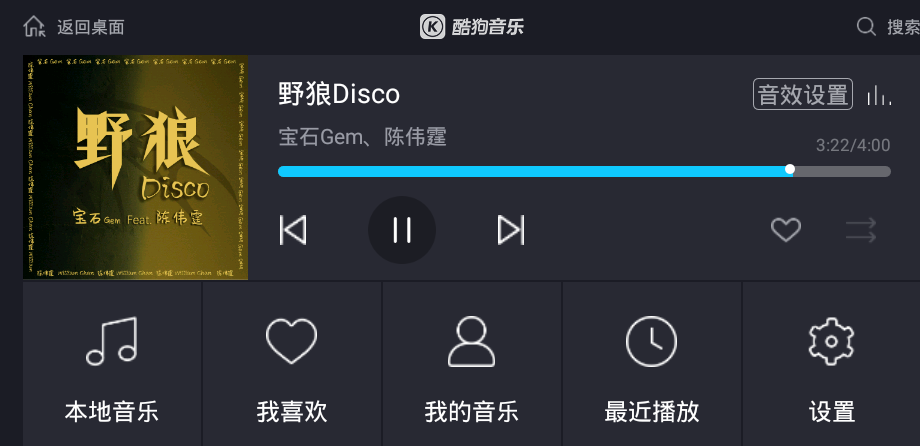Viewport: 920px width, 446px height.
Task: Open 音效设置 sound effect settings
Action: click(803, 95)
